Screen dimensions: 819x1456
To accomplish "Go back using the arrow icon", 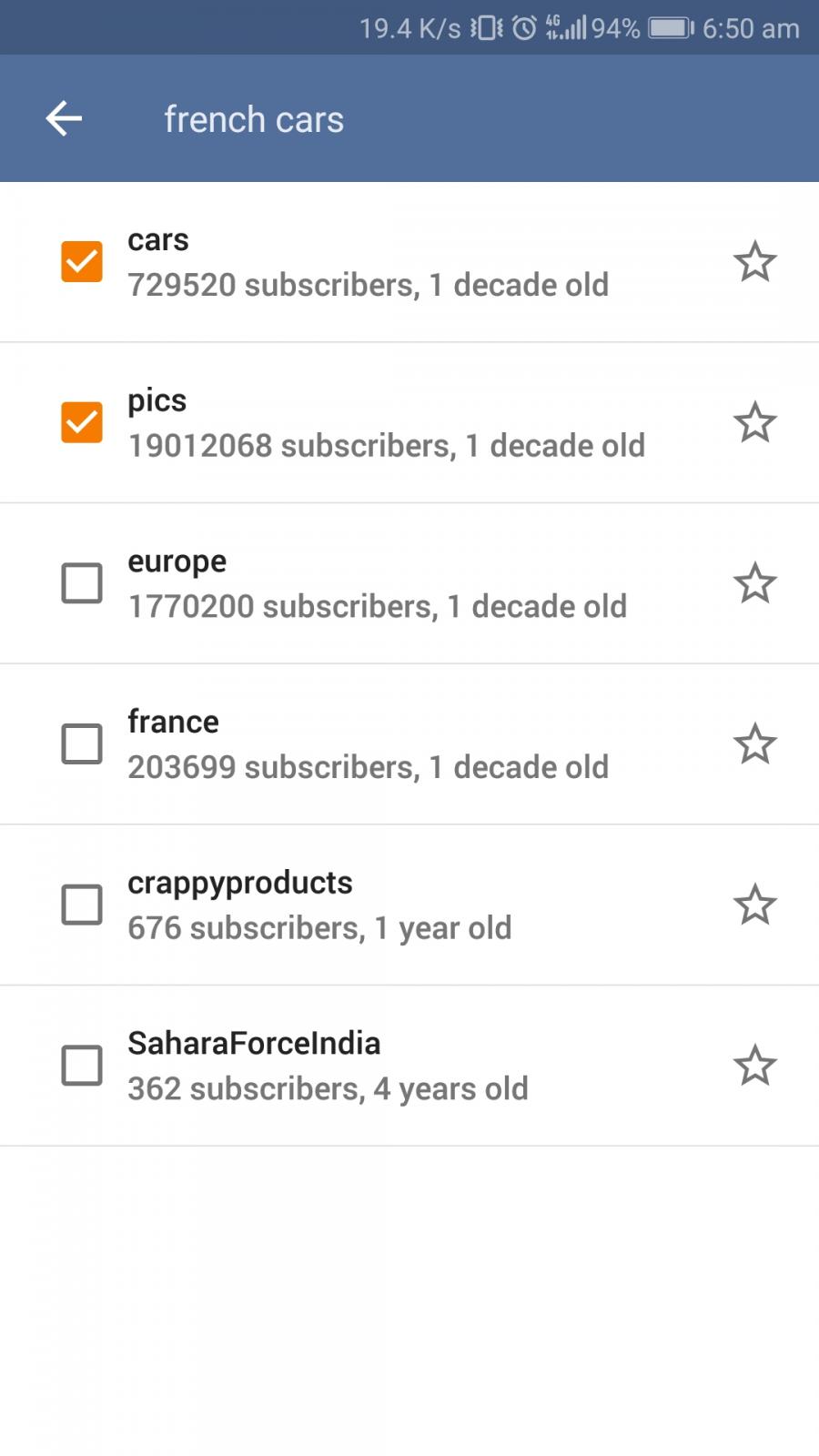I will tap(64, 118).
